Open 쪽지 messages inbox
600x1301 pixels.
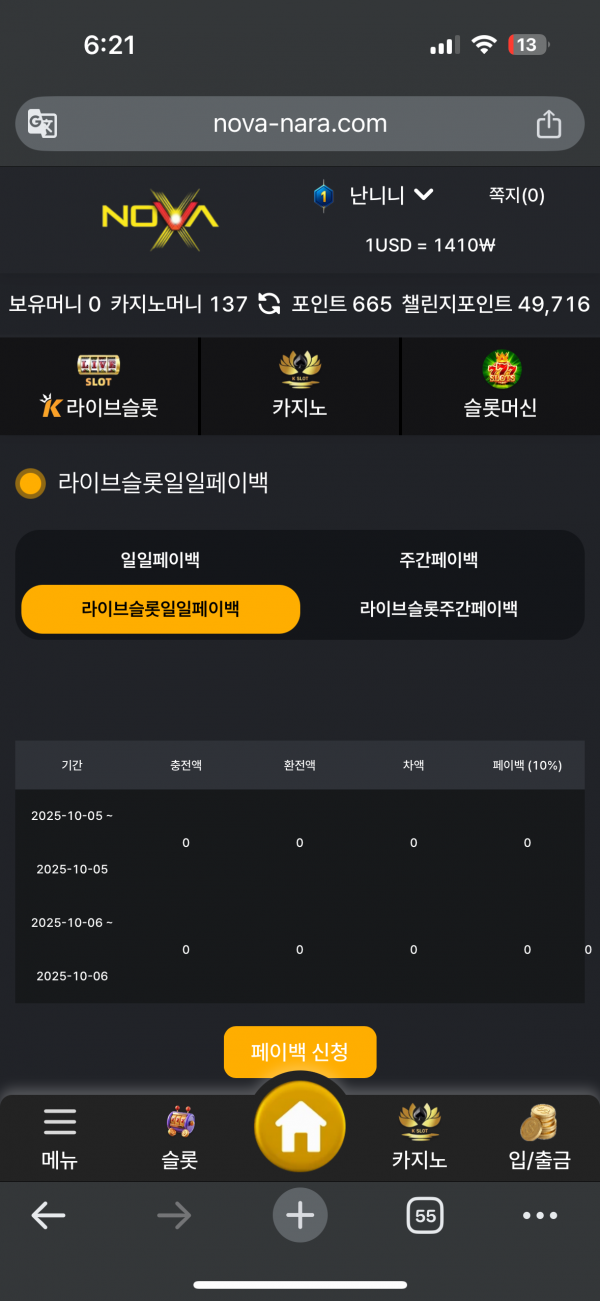pos(516,195)
